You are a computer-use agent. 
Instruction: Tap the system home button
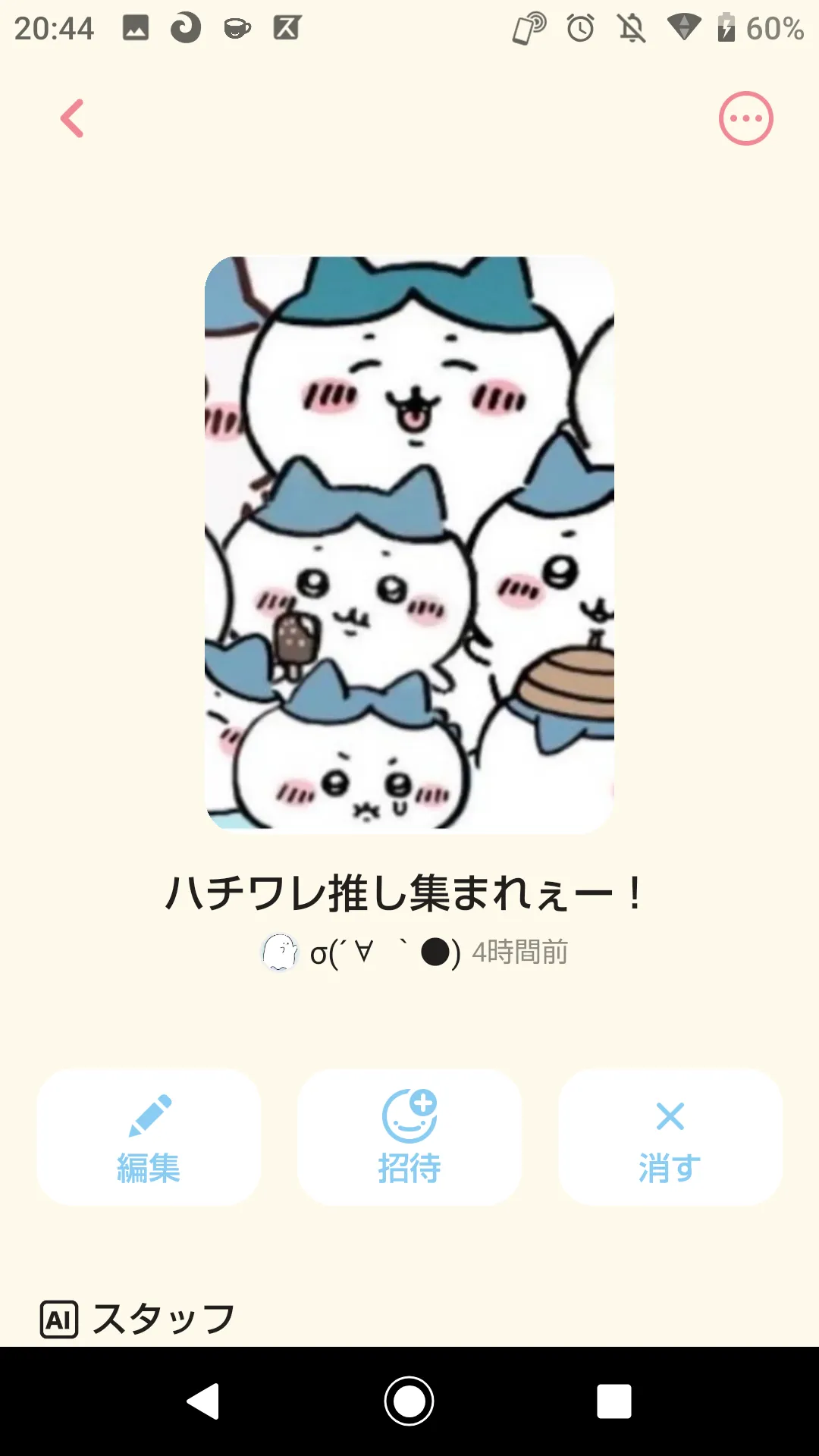click(409, 1401)
